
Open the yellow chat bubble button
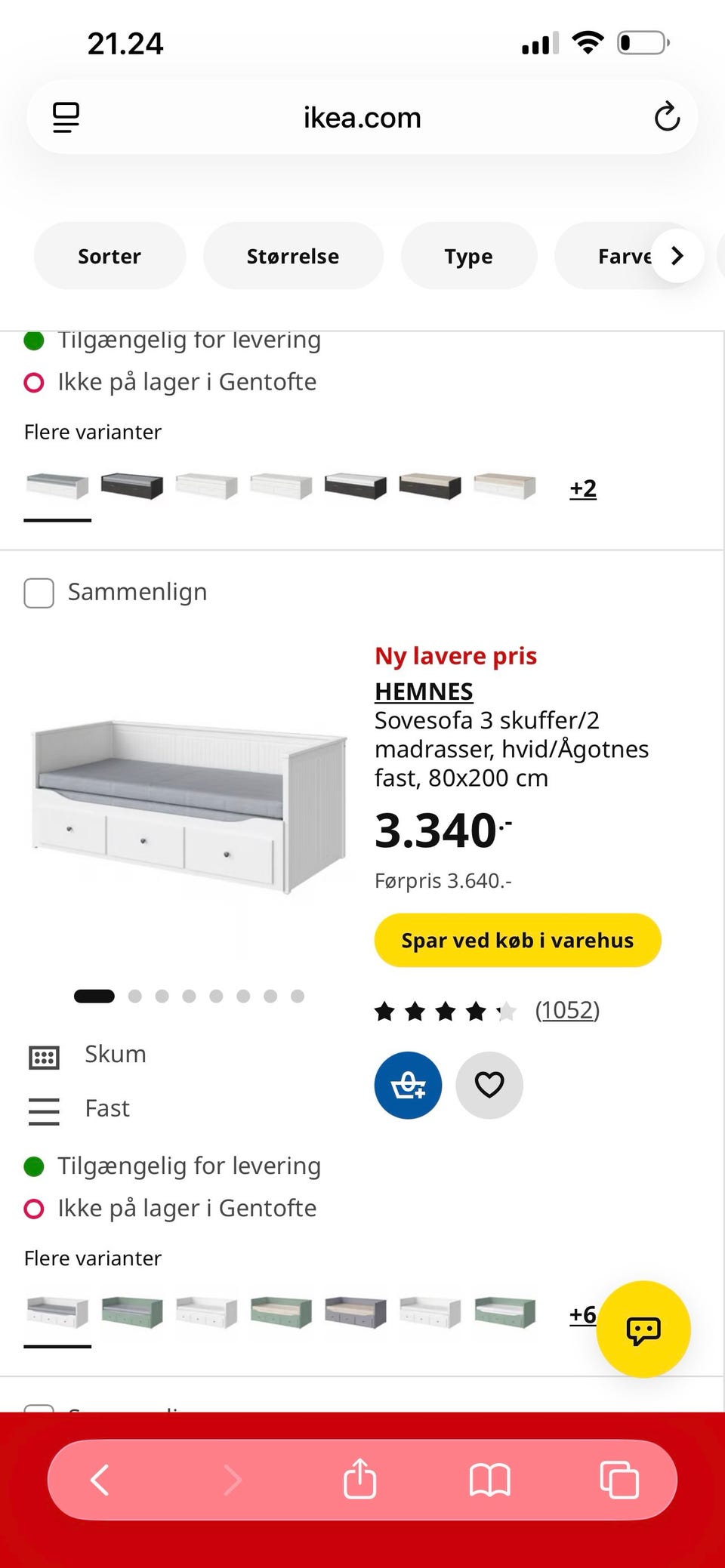tap(643, 1329)
